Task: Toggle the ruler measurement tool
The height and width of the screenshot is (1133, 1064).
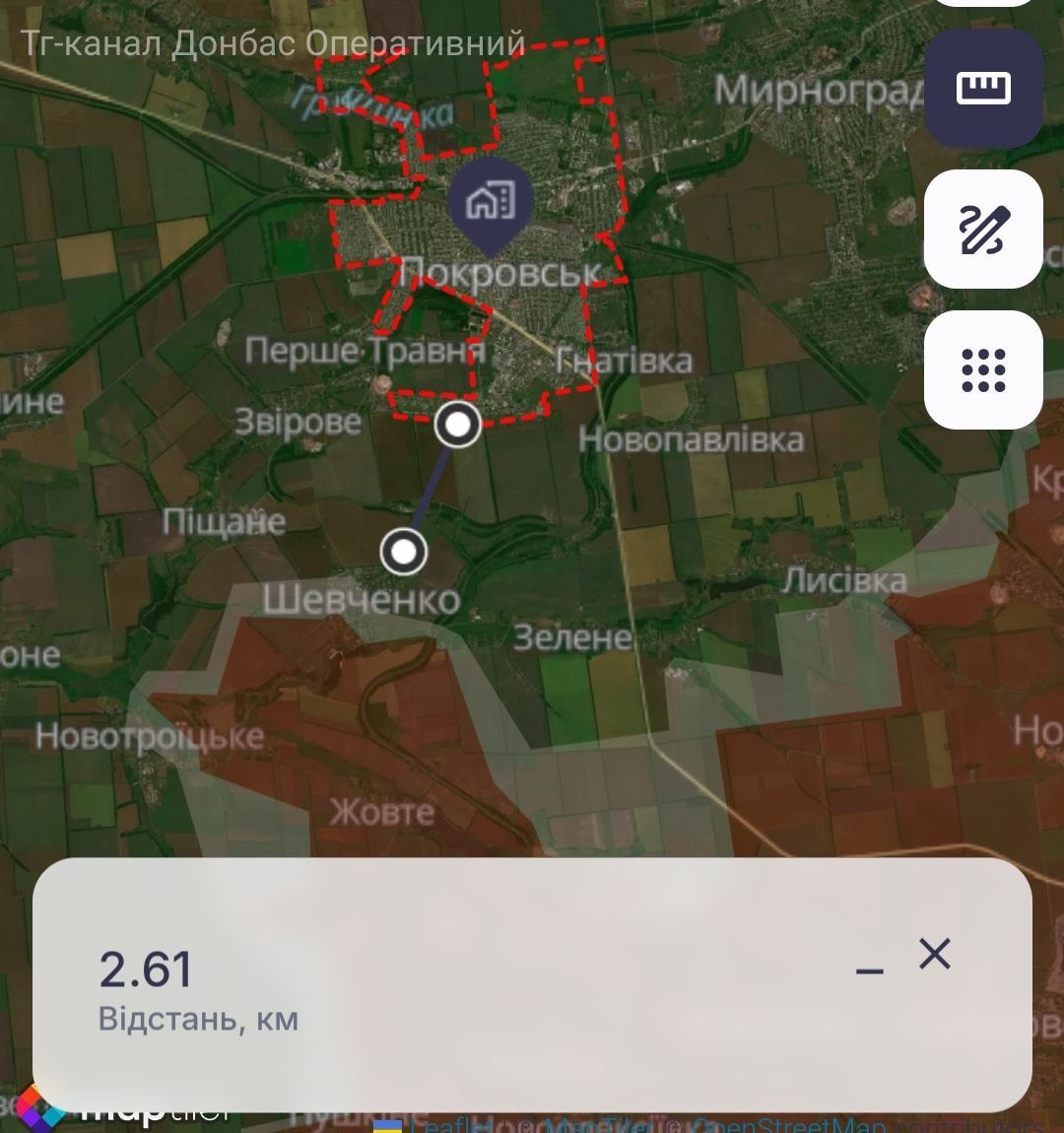Action: (x=983, y=89)
